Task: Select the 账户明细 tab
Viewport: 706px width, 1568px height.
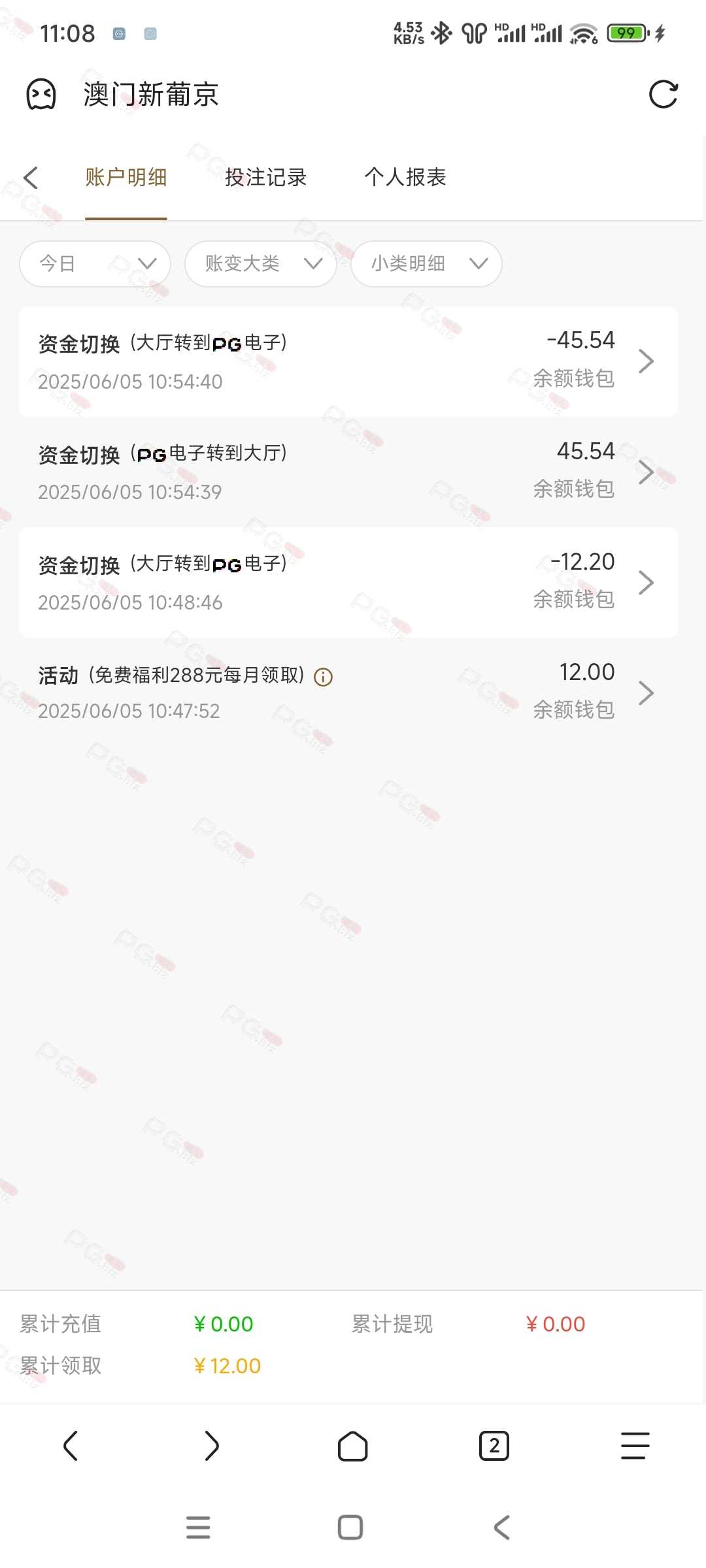Action: (x=126, y=177)
